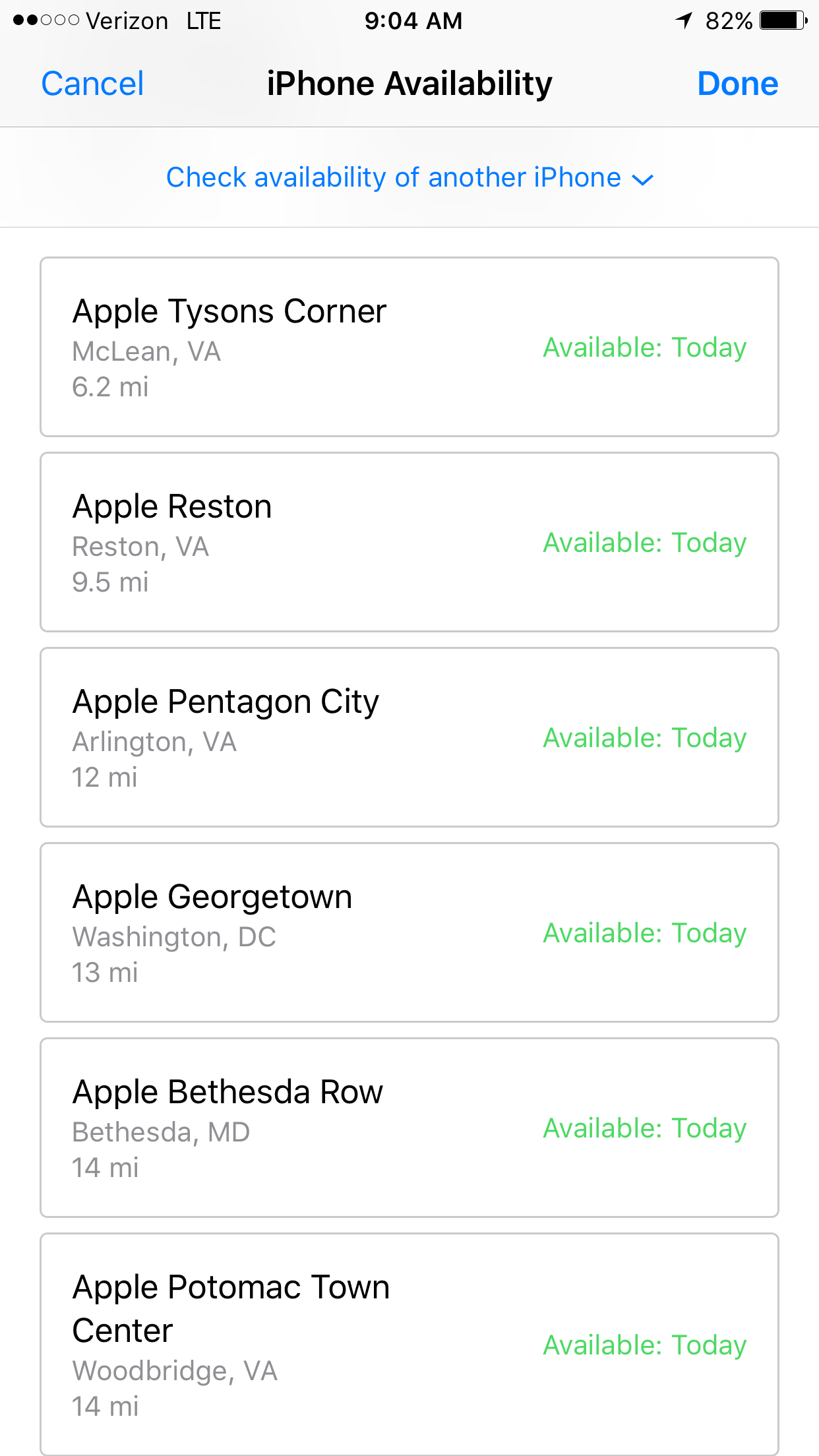Select the Apple Tysons Corner store

pos(409,347)
